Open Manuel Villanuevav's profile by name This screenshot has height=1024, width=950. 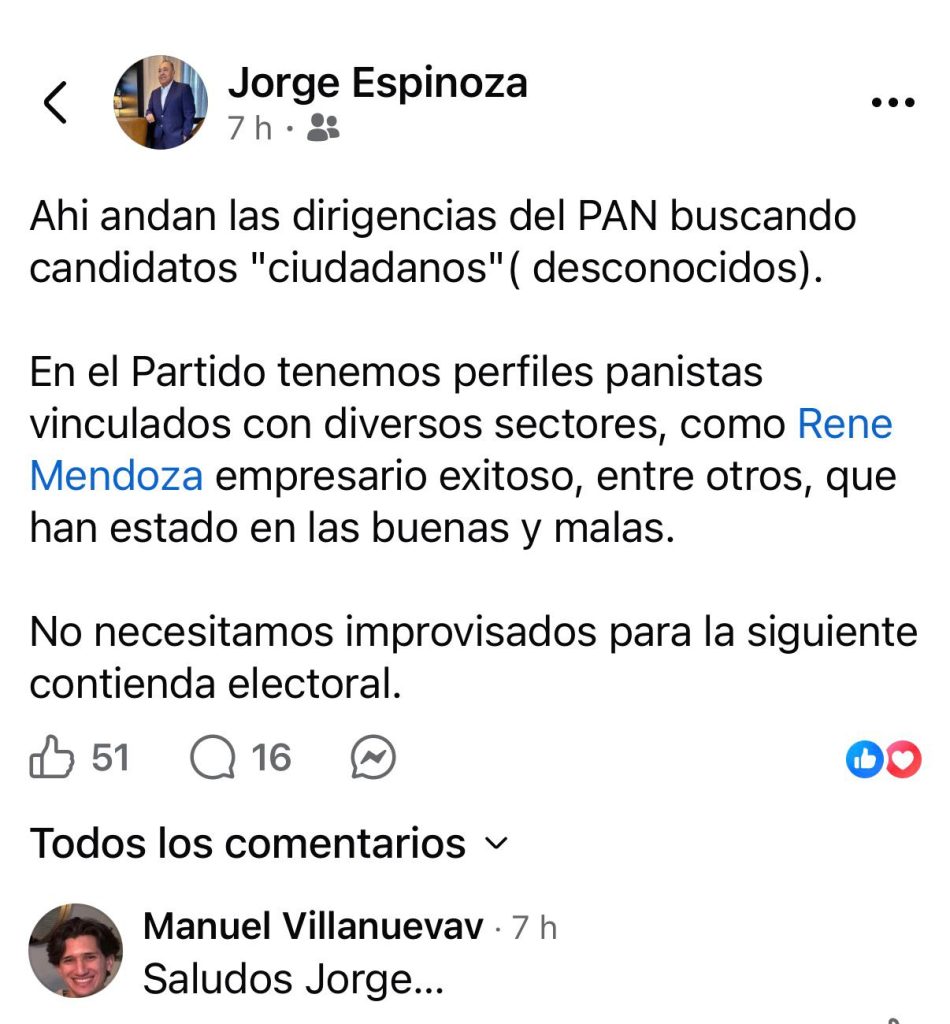pyautogui.click(x=313, y=927)
